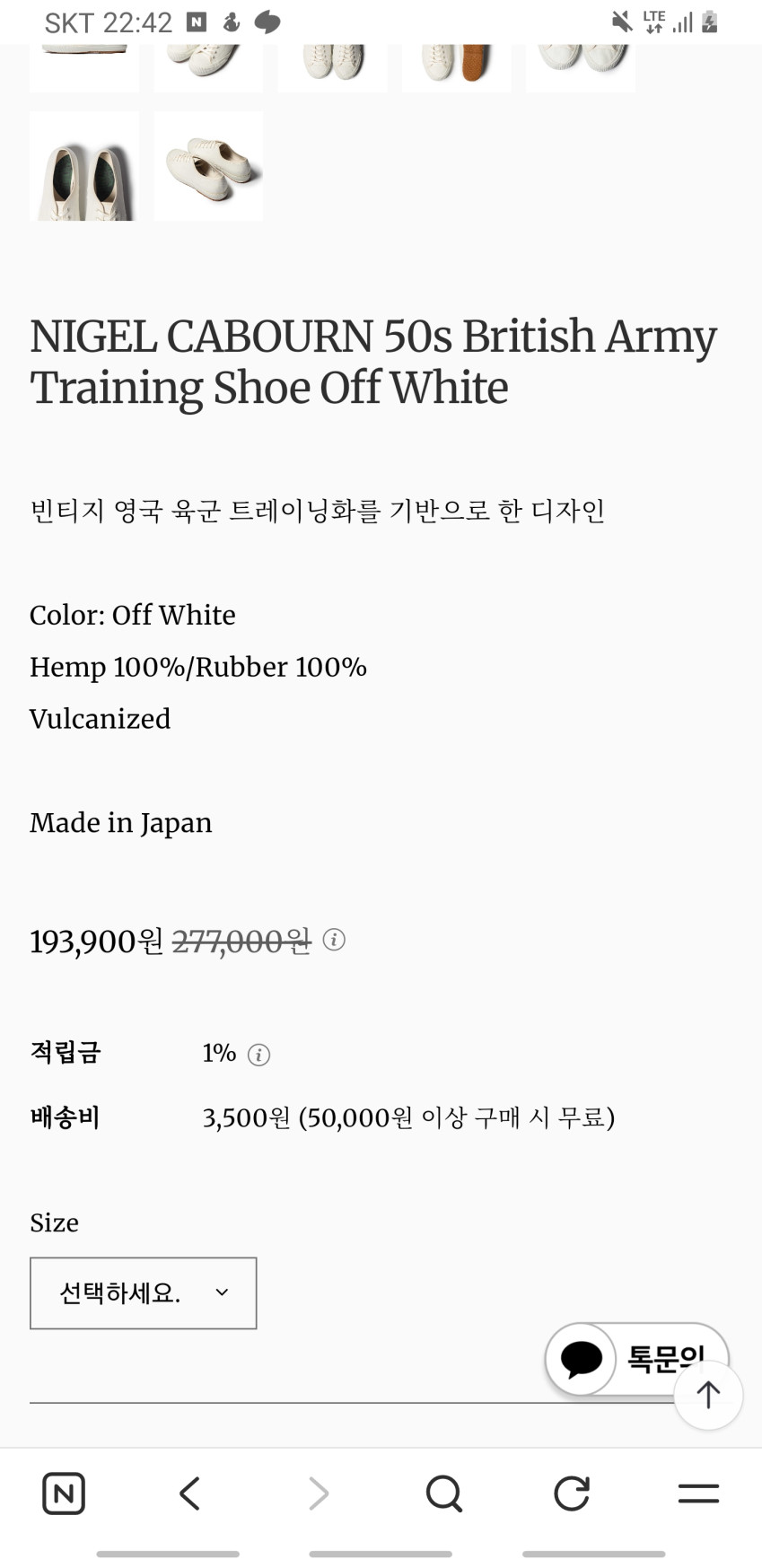
Task: Open search from the browser toolbar
Action: point(443,1494)
